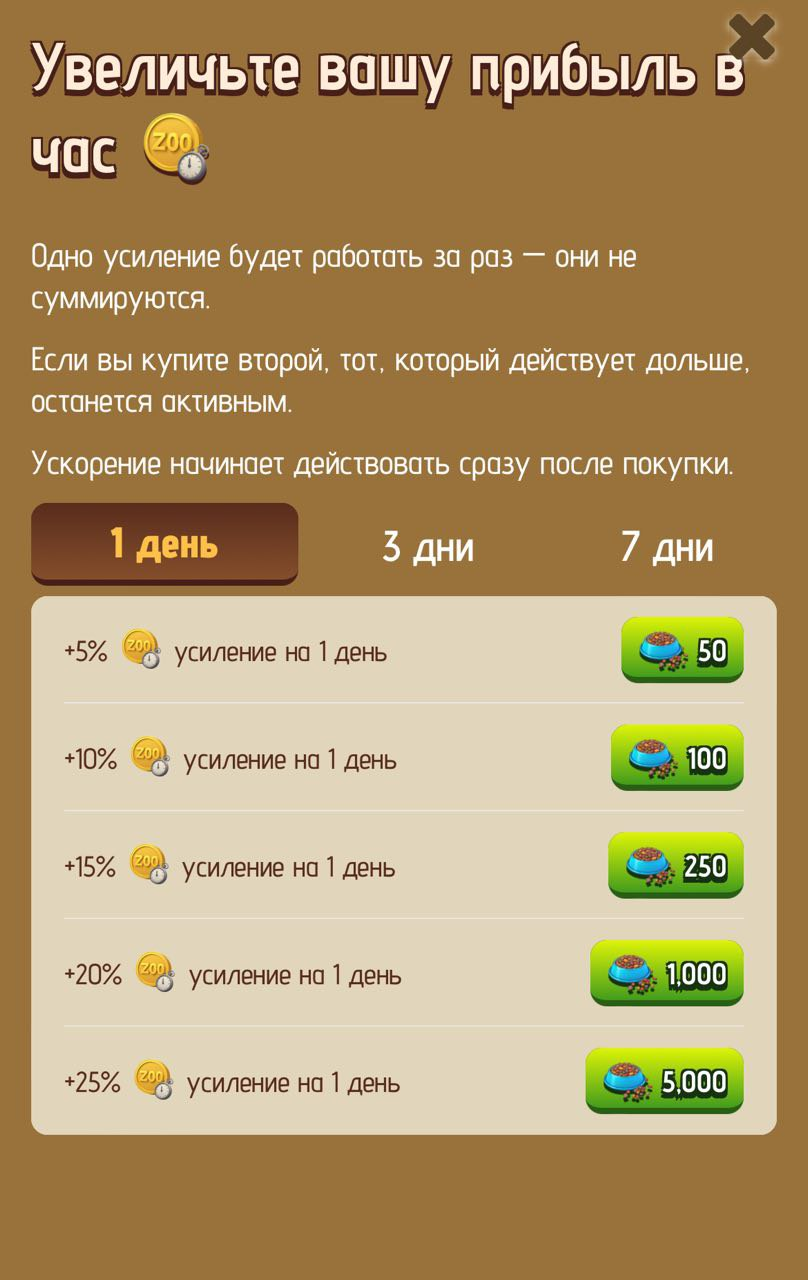Viewport: 808px width, 1280px height.
Task: Switch to the 7 дни tab
Action: [x=667, y=547]
